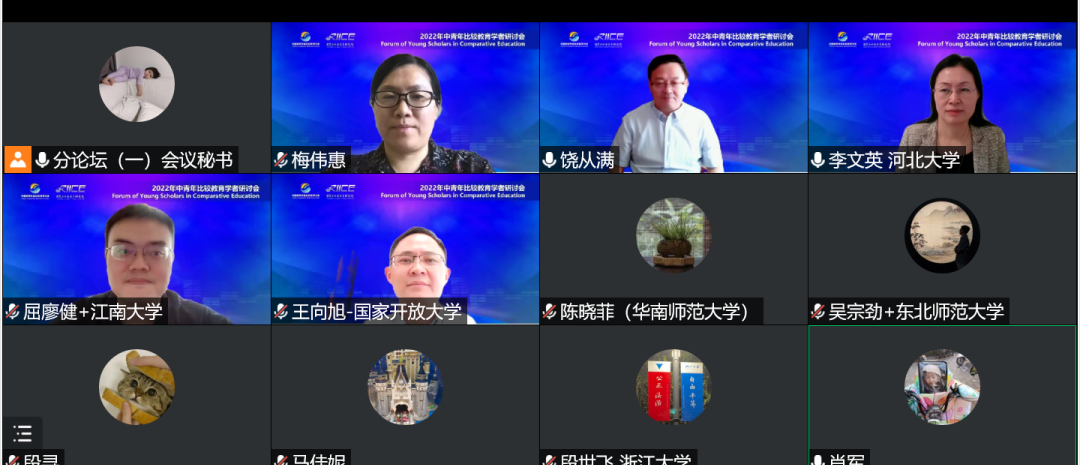
Task: Open 马佳妮's participant tile
Action: (405, 390)
